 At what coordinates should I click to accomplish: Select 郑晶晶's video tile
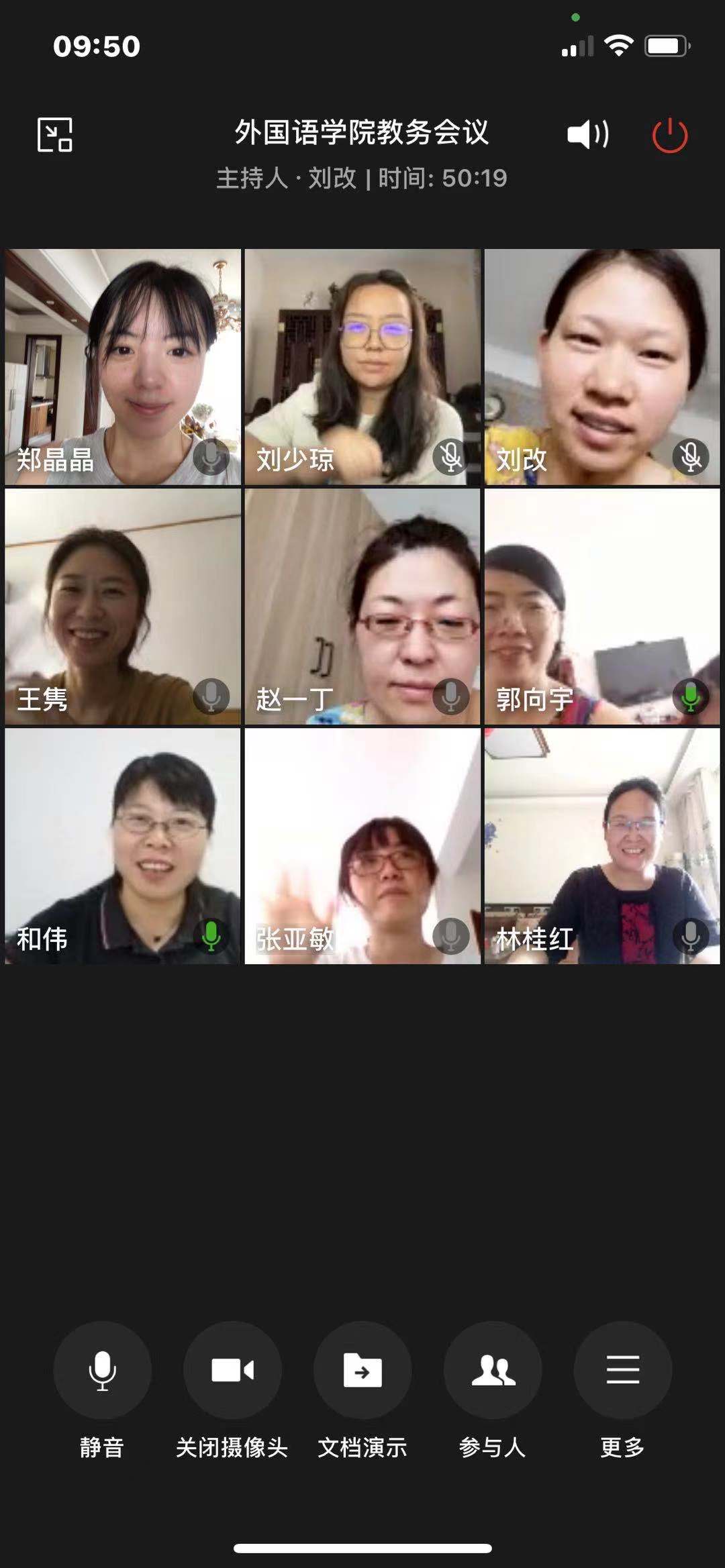point(123,367)
